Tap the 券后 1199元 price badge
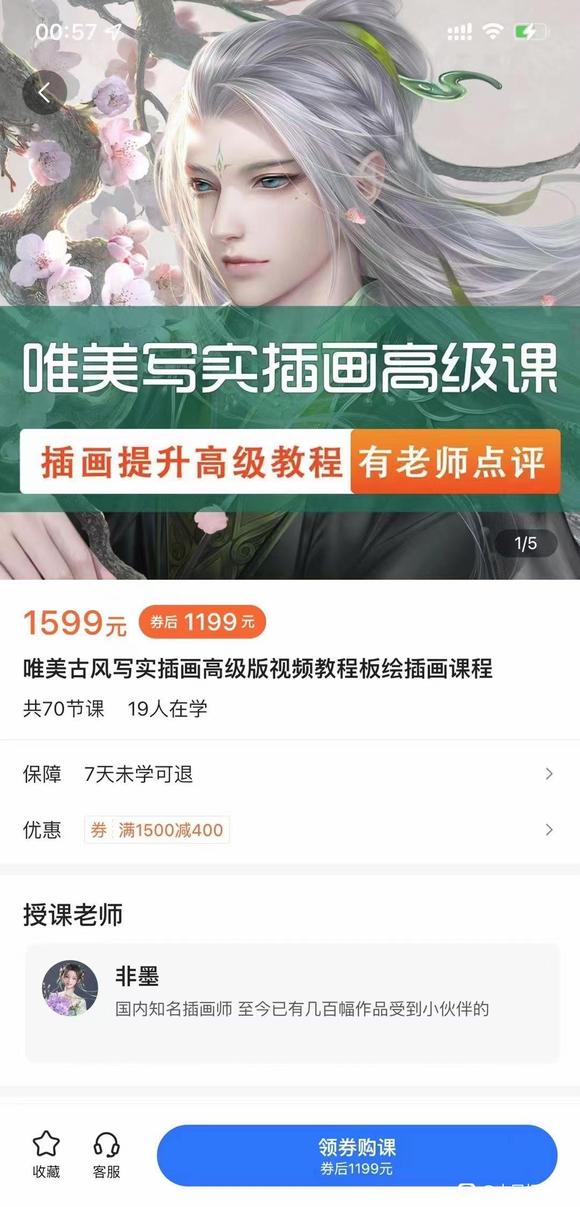Viewport: 580px width, 1207px height. click(x=202, y=622)
